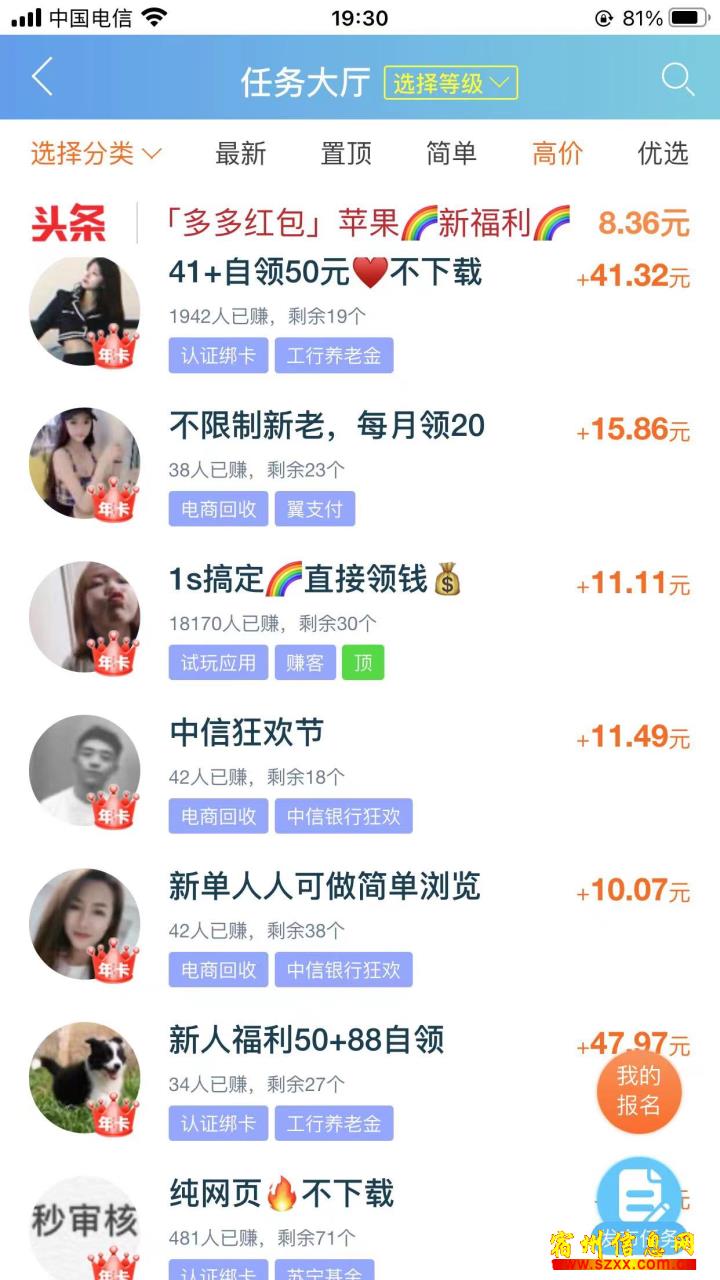Viewport: 720px width, 1280px height.
Task: Open task 新人福利50+88自领
Action: pos(306,1041)
